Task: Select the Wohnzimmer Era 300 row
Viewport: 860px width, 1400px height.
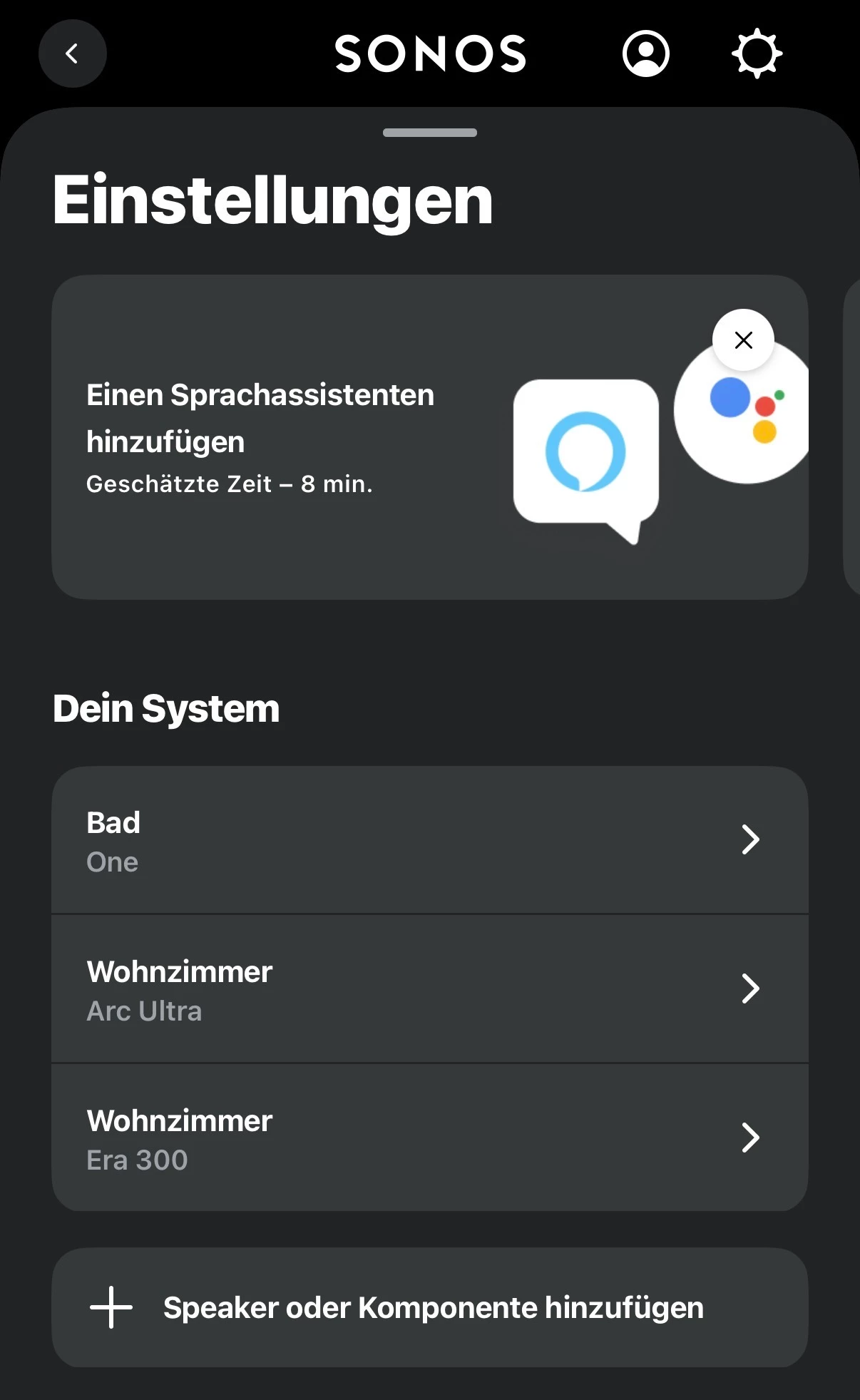Action: pyautogui.click(x=429, y=1138)
